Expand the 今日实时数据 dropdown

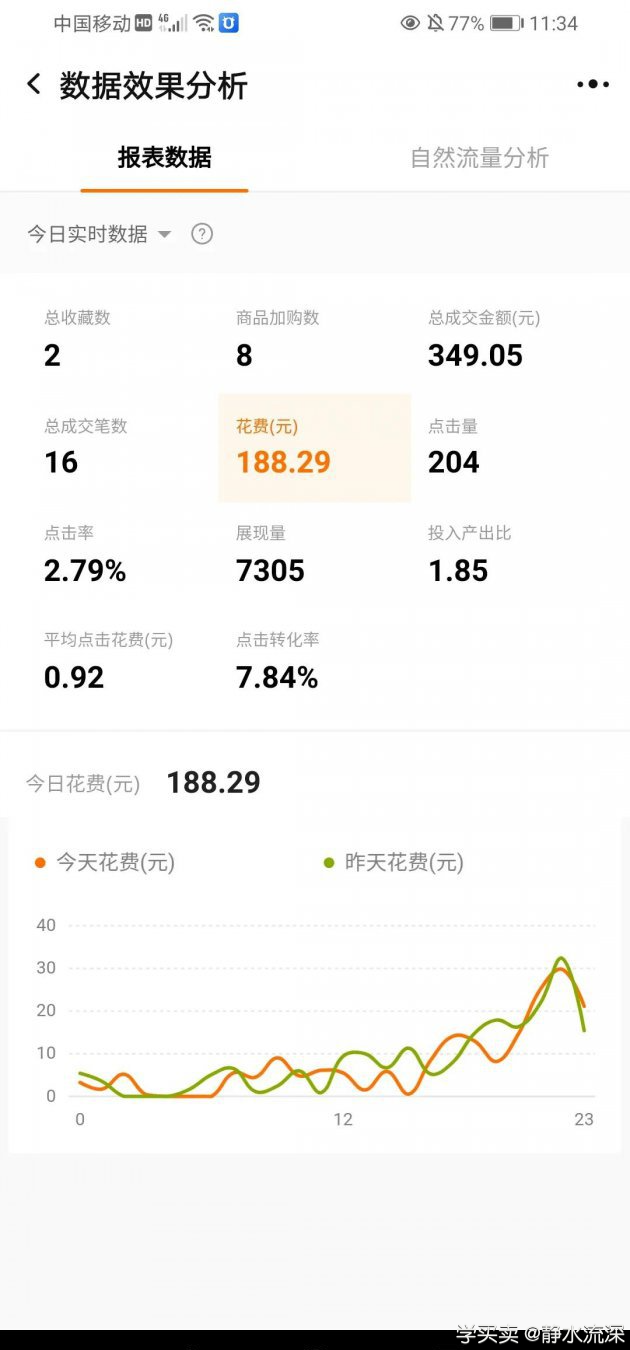pyautogui.click(x=99, y=234)
